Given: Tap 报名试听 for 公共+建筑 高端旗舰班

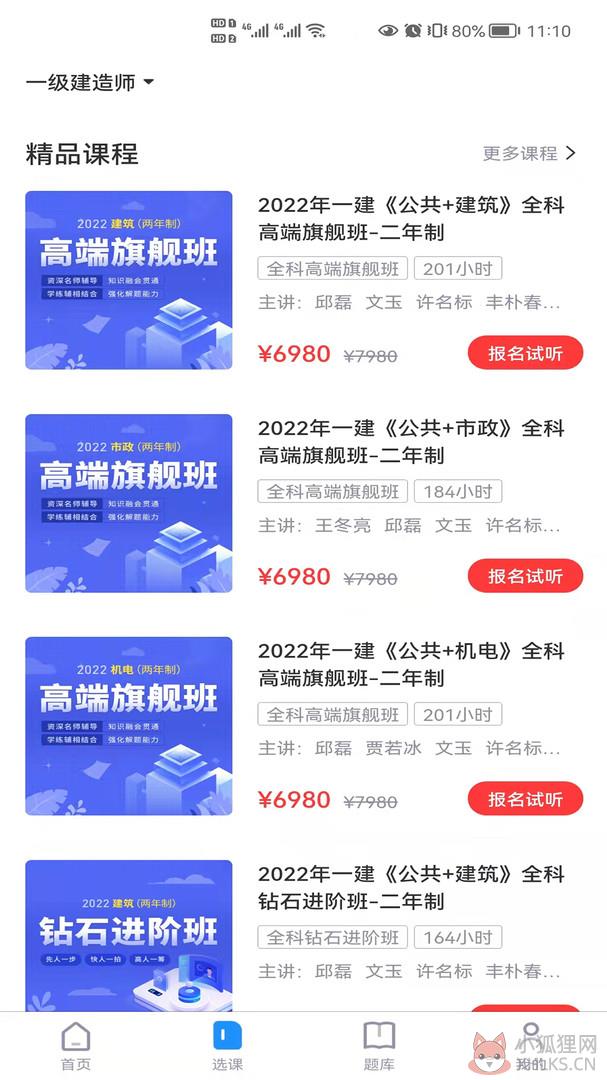Looking at the screenshot, I should 525,353.
